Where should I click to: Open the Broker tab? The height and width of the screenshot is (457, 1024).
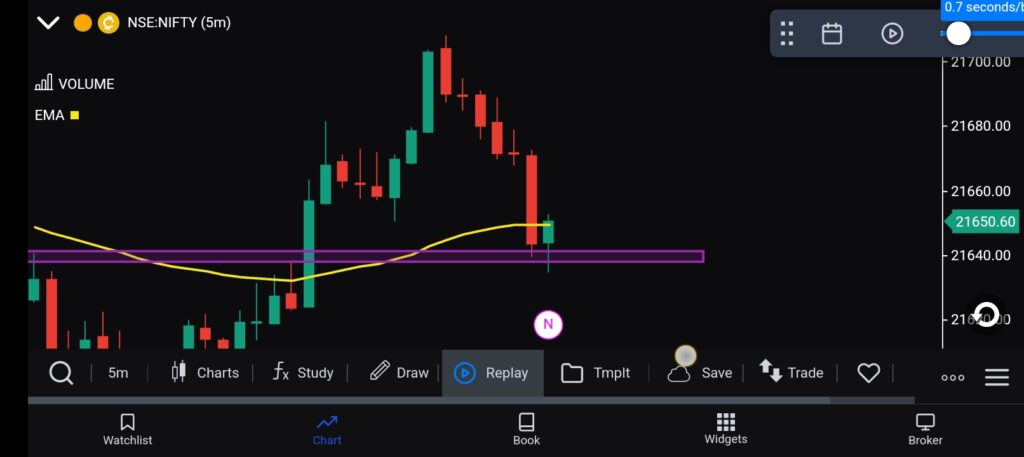tap(925, 429)
